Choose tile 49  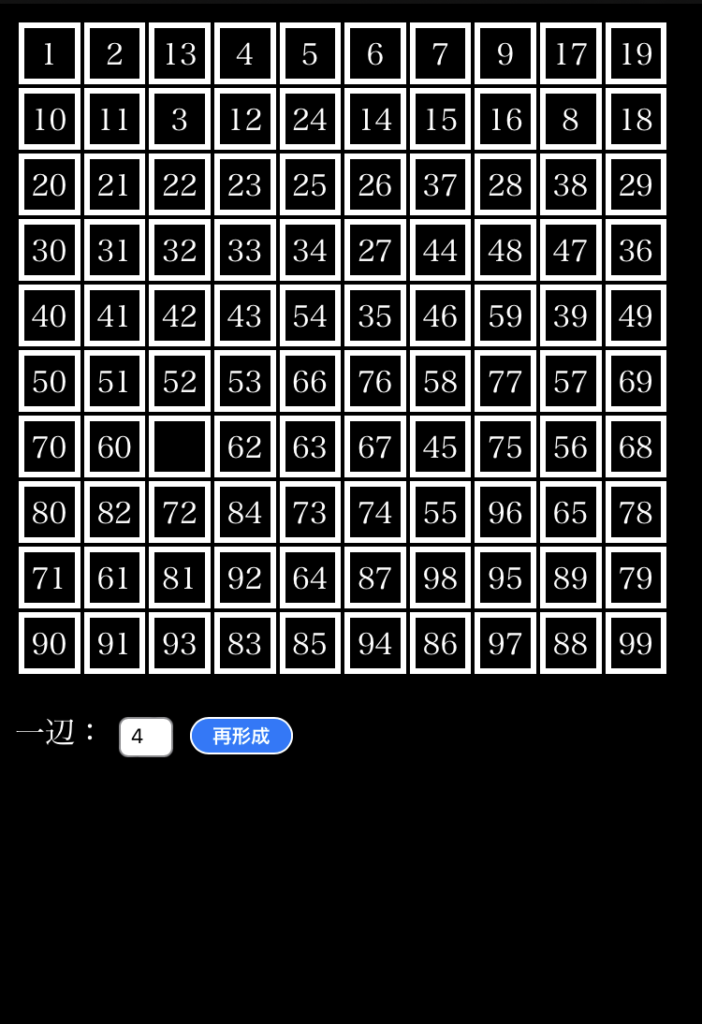[636, 316]
